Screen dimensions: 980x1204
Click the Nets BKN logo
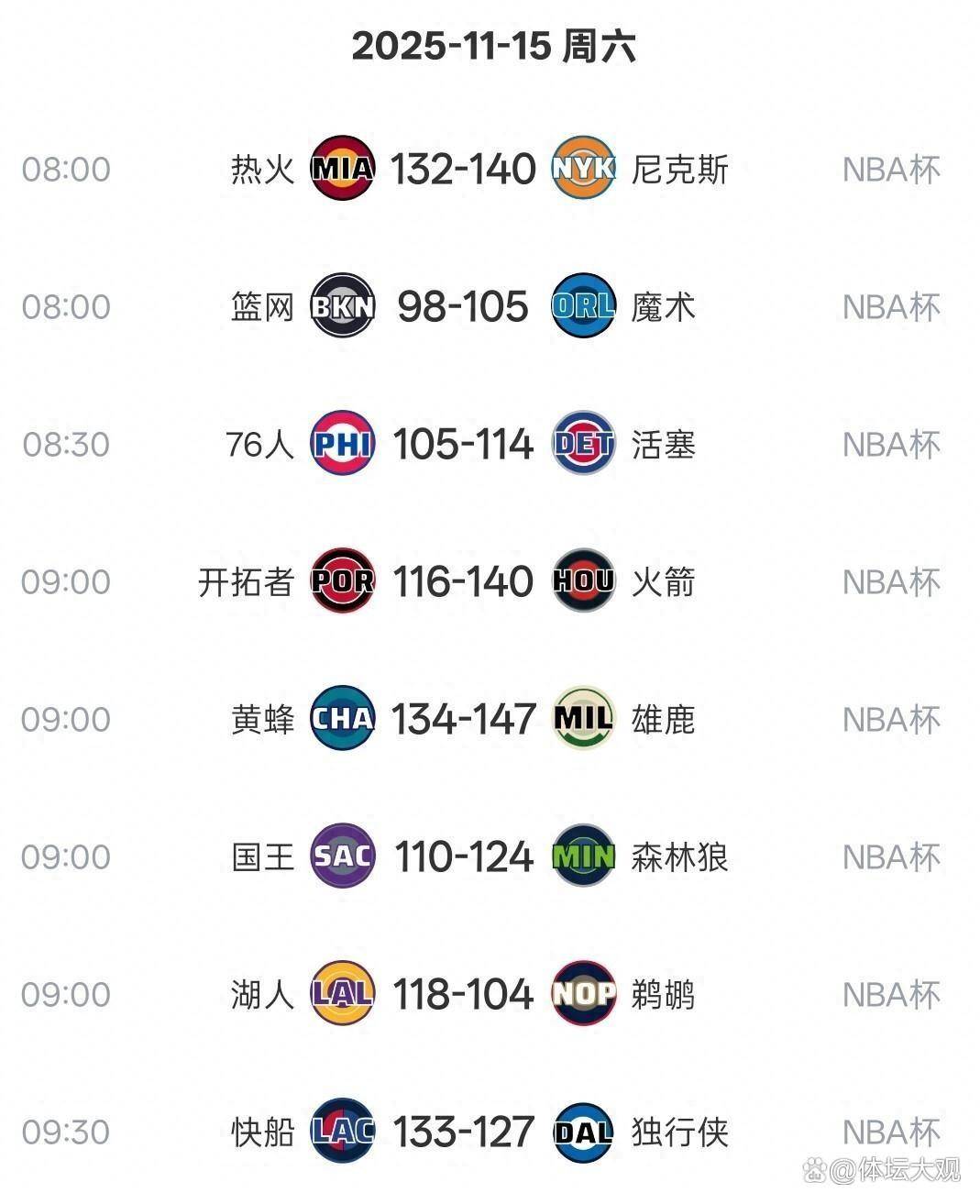(342, 305)
